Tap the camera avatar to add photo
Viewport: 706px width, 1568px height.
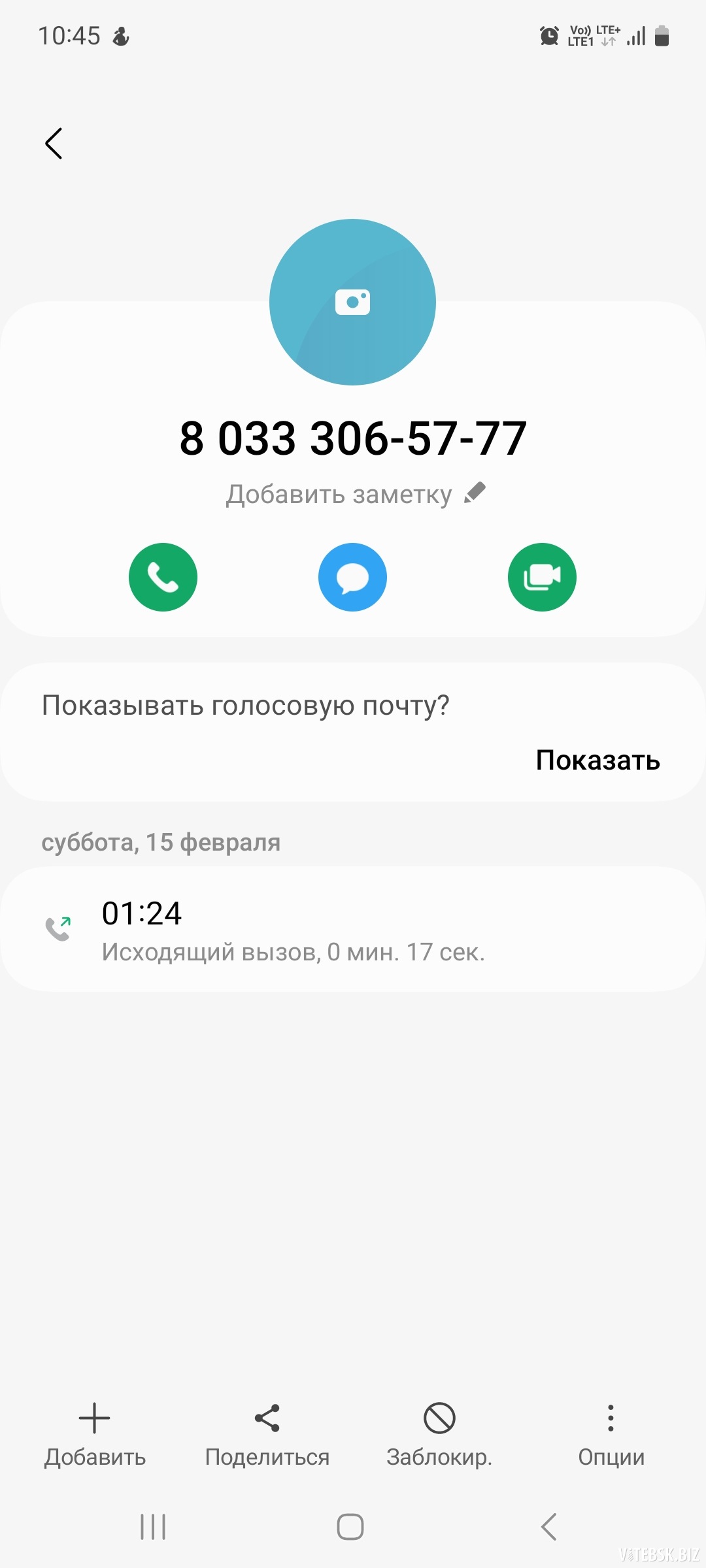(352, 302)
